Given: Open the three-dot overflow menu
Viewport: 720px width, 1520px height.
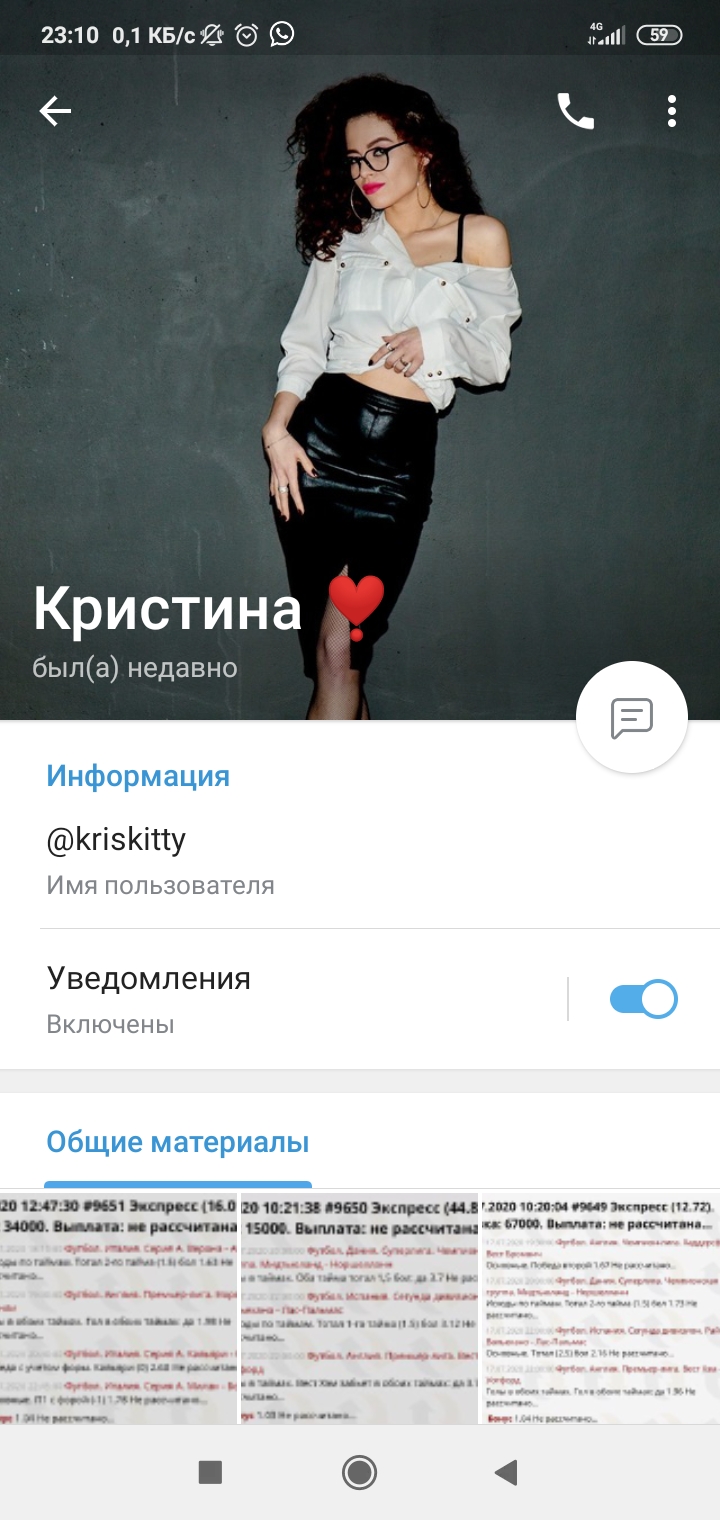Looking at the screenshot, I should [672, 111].
